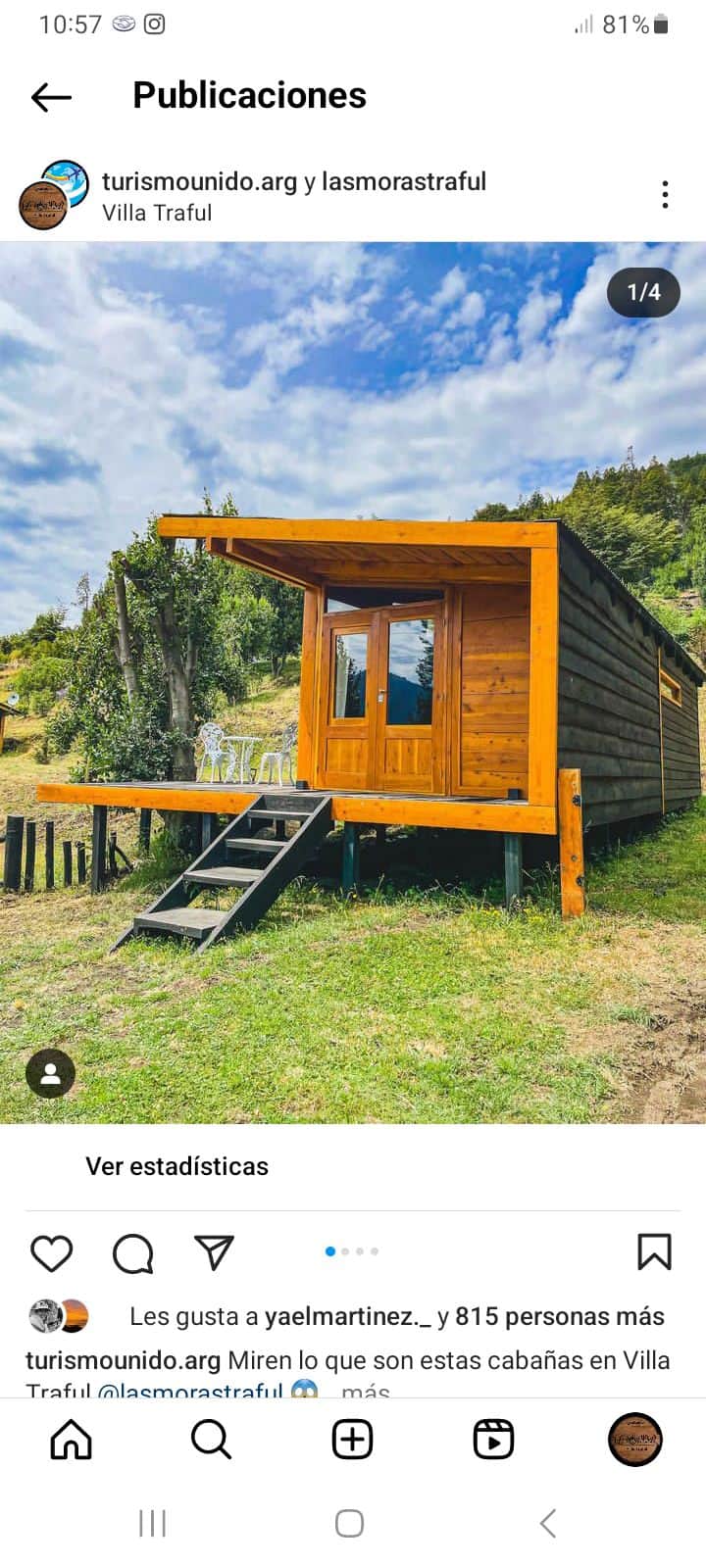View the 815 people who liked
706x1568 pixels.
(559, 1316)
